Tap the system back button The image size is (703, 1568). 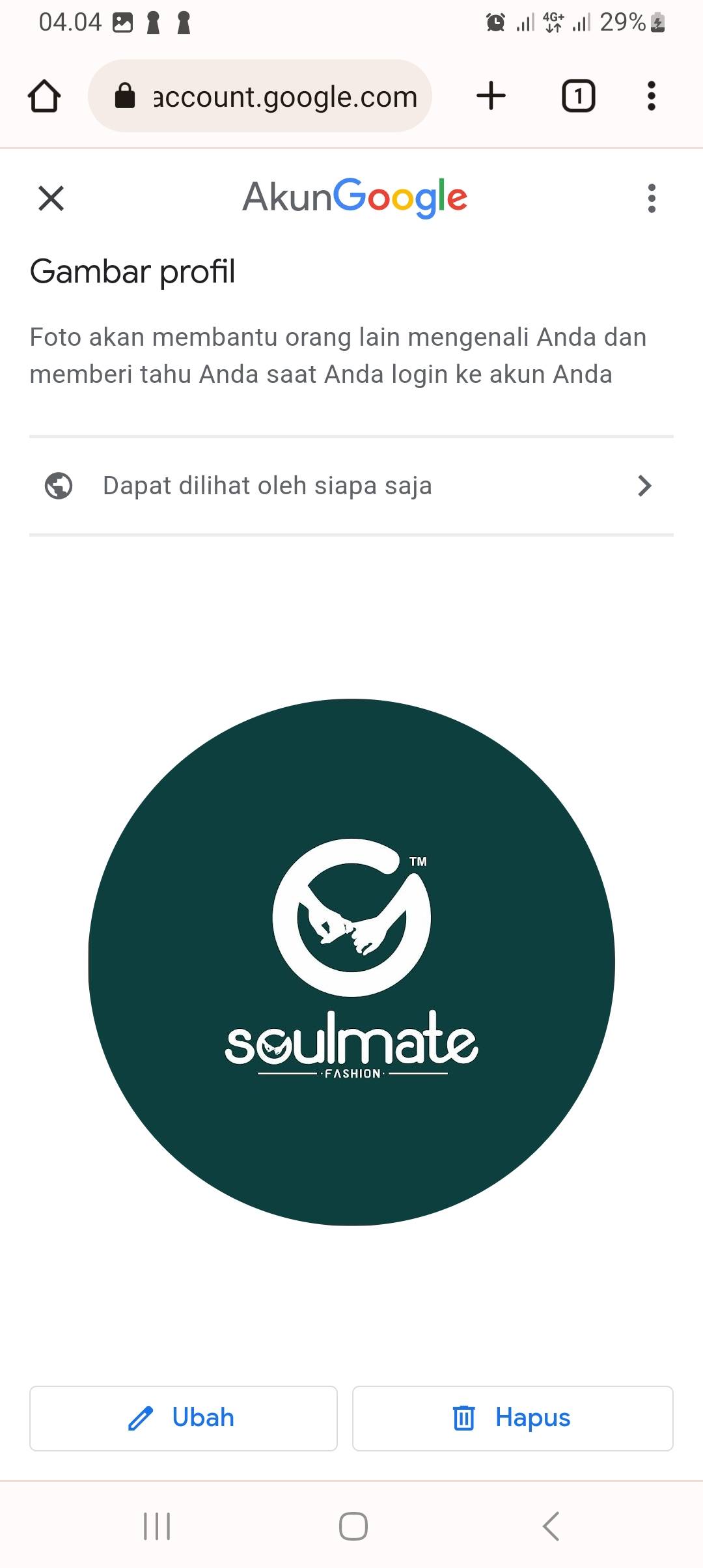click(x=551, y=1526)
